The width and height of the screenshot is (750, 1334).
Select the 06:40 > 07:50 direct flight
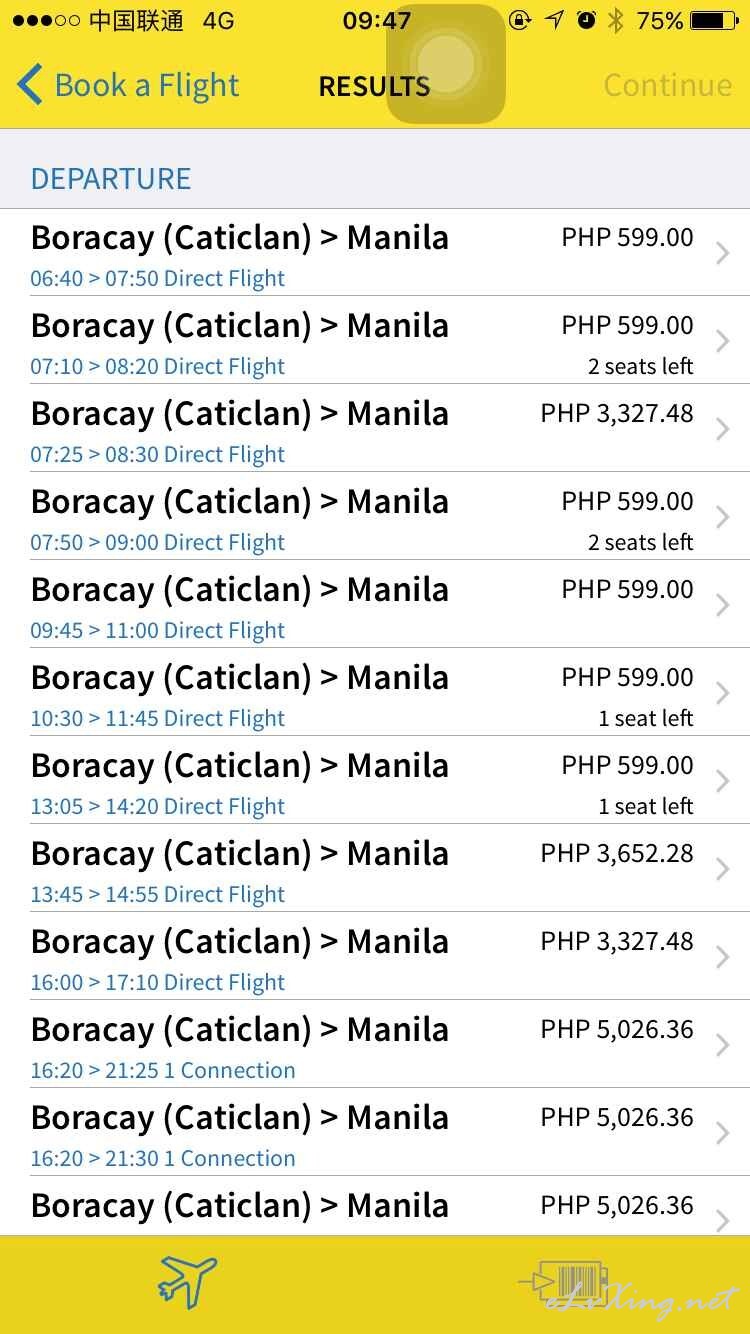coord(375,252)
